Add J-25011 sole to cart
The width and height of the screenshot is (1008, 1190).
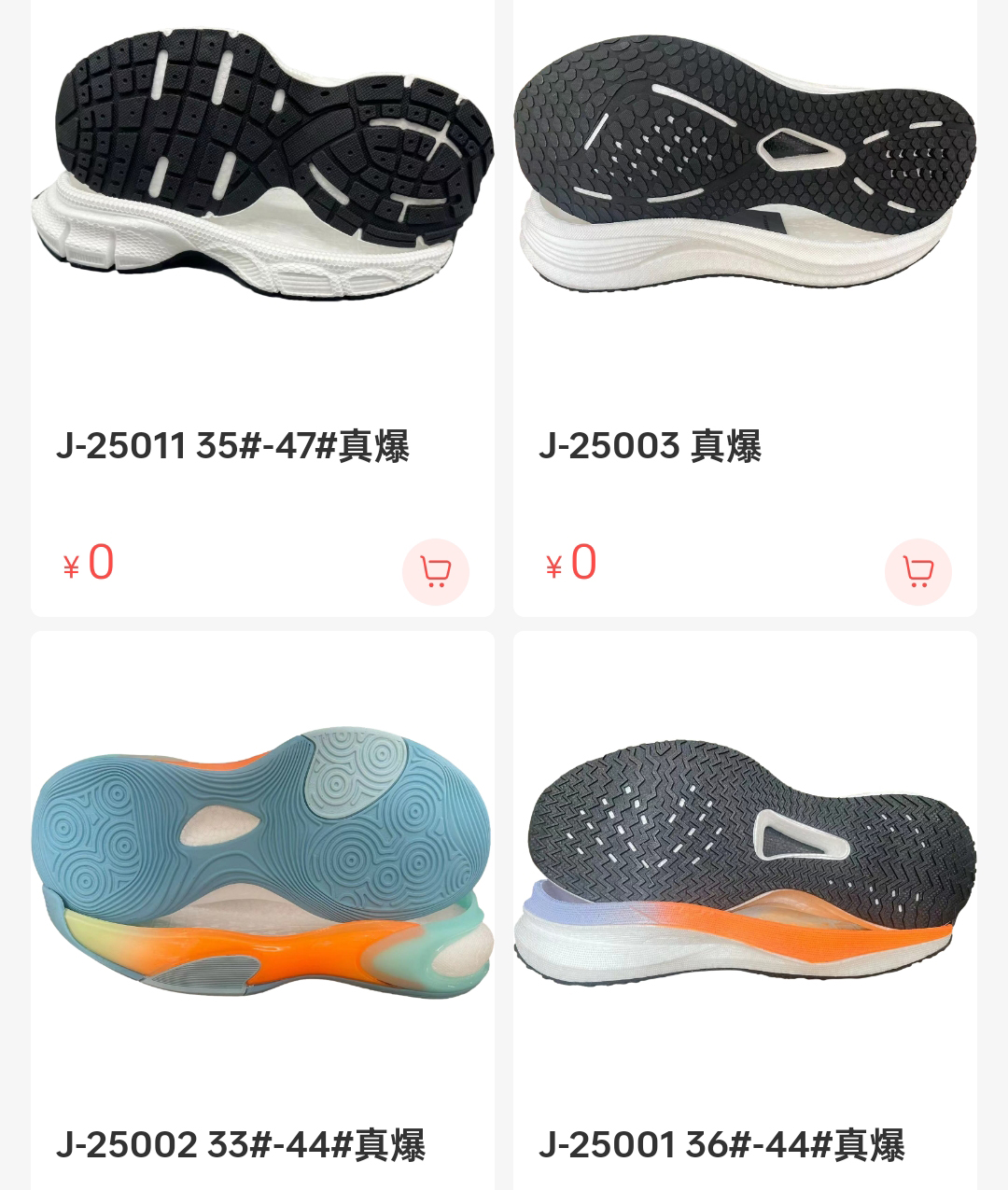[x=435, y=571]
